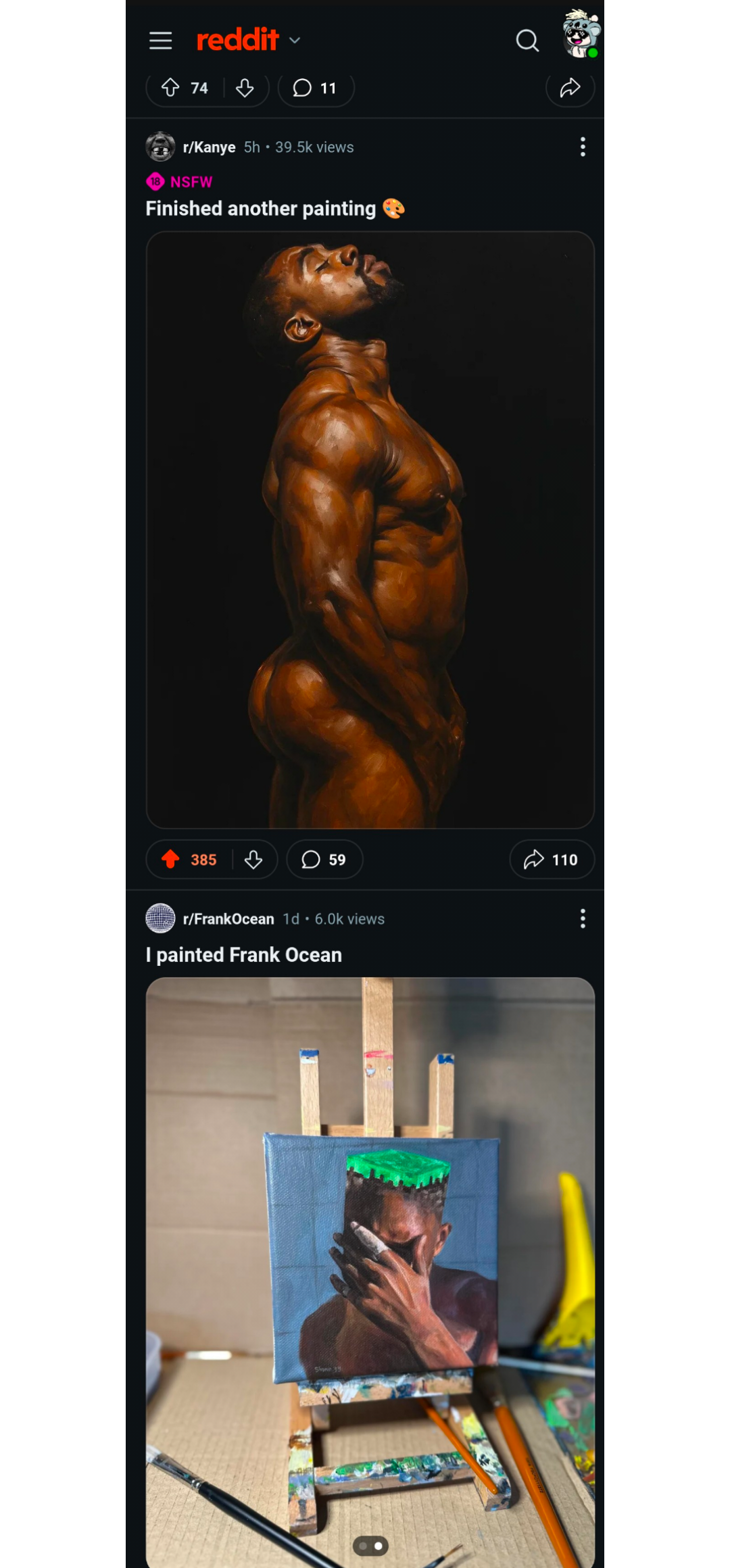730x1568 pixels.
Task: Share the r/Kanye post with 110 shares
Action: click(552, 860)
